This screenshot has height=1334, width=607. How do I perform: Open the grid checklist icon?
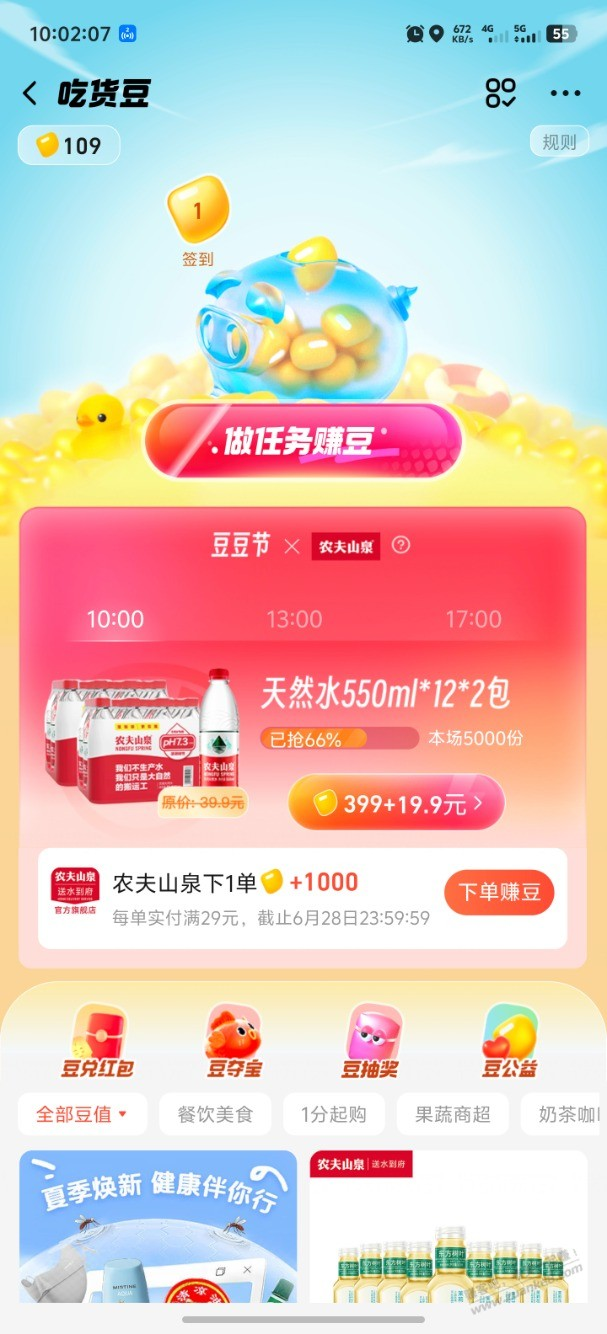(x=500, y=93)
